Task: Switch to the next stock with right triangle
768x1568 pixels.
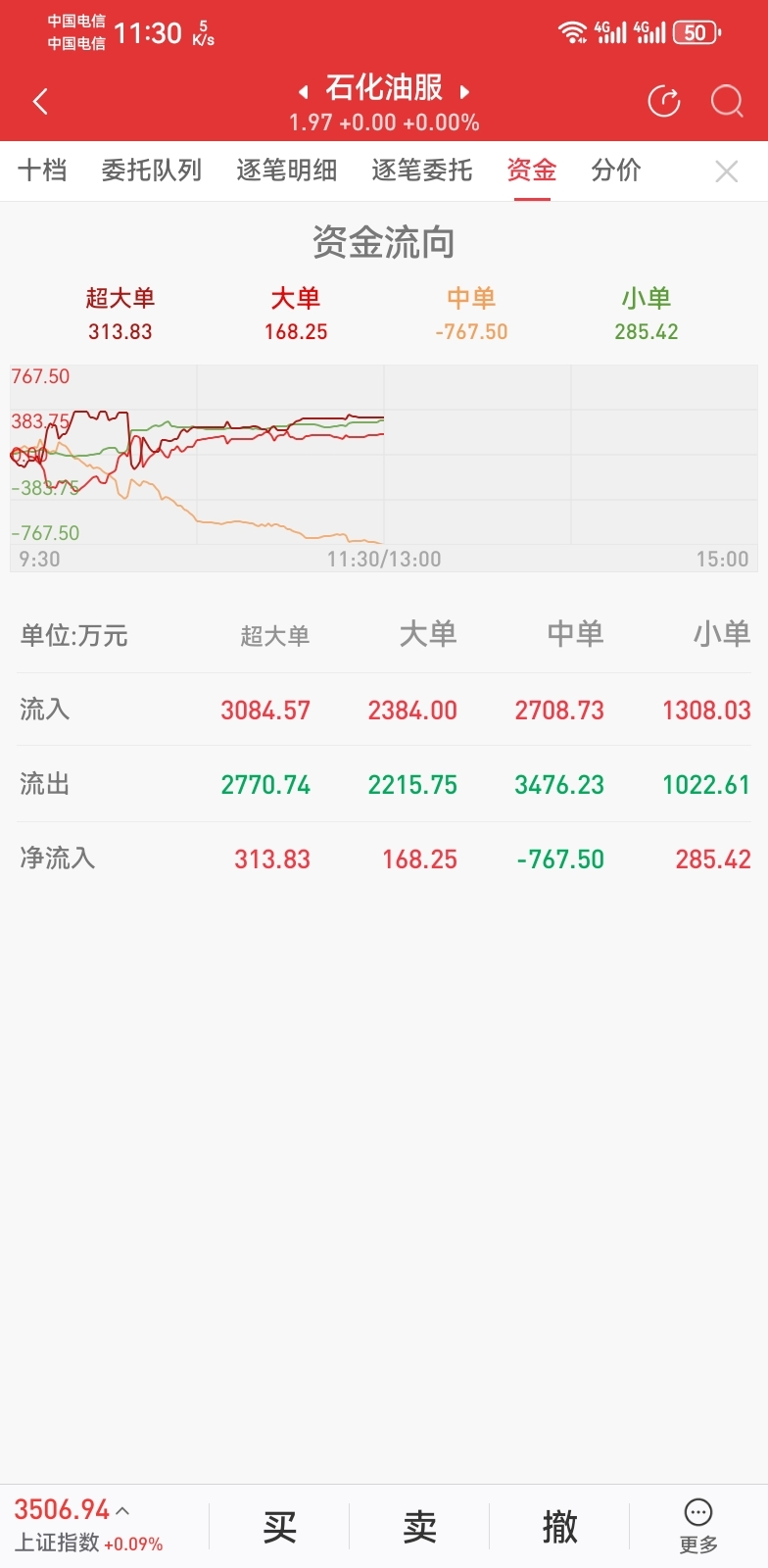Action: pyautogui.click(x=464, y=92)
